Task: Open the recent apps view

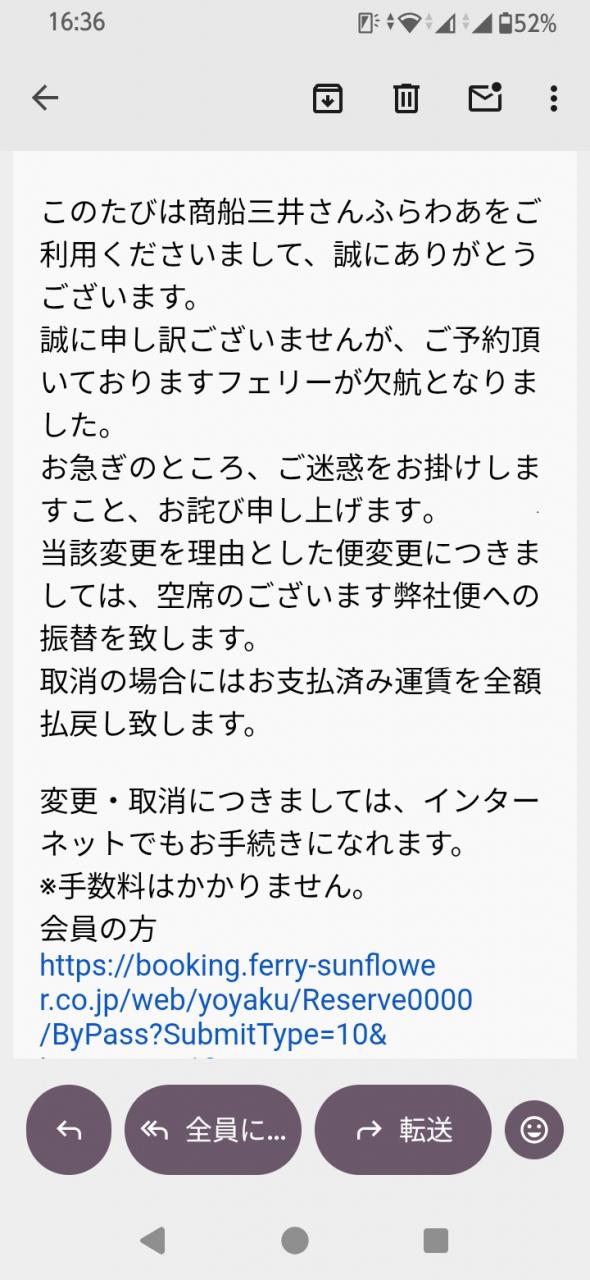Action: [x=436, y=1241]
